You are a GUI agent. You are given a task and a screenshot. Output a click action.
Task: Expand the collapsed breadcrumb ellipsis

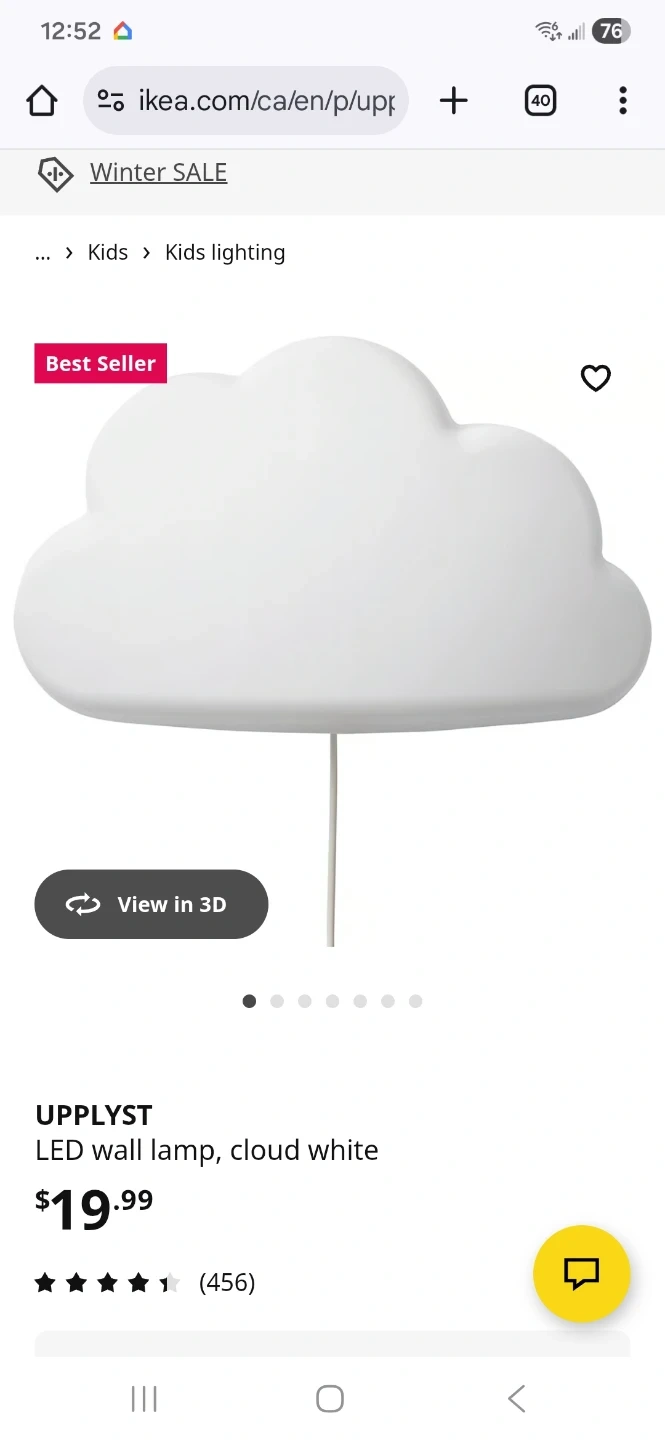pyautogui.click(x=42, y=253)
